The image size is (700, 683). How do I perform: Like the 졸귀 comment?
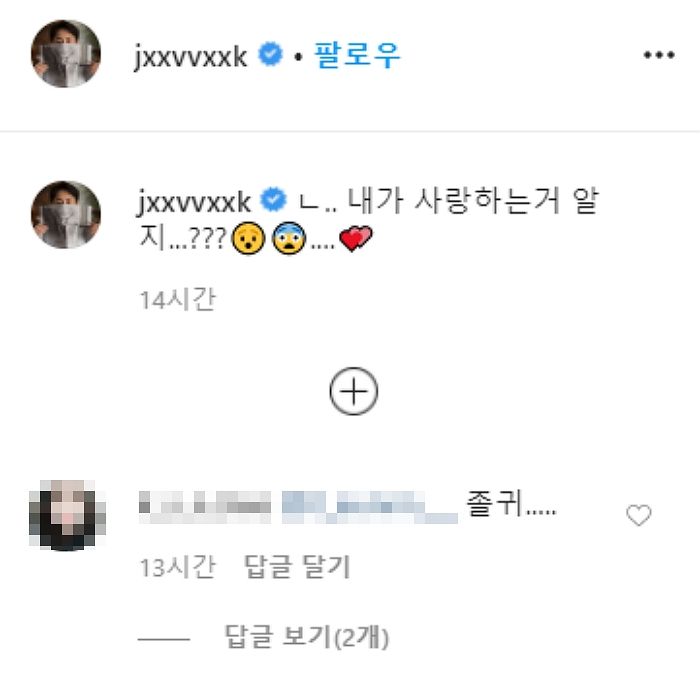[x=638, y=515]
